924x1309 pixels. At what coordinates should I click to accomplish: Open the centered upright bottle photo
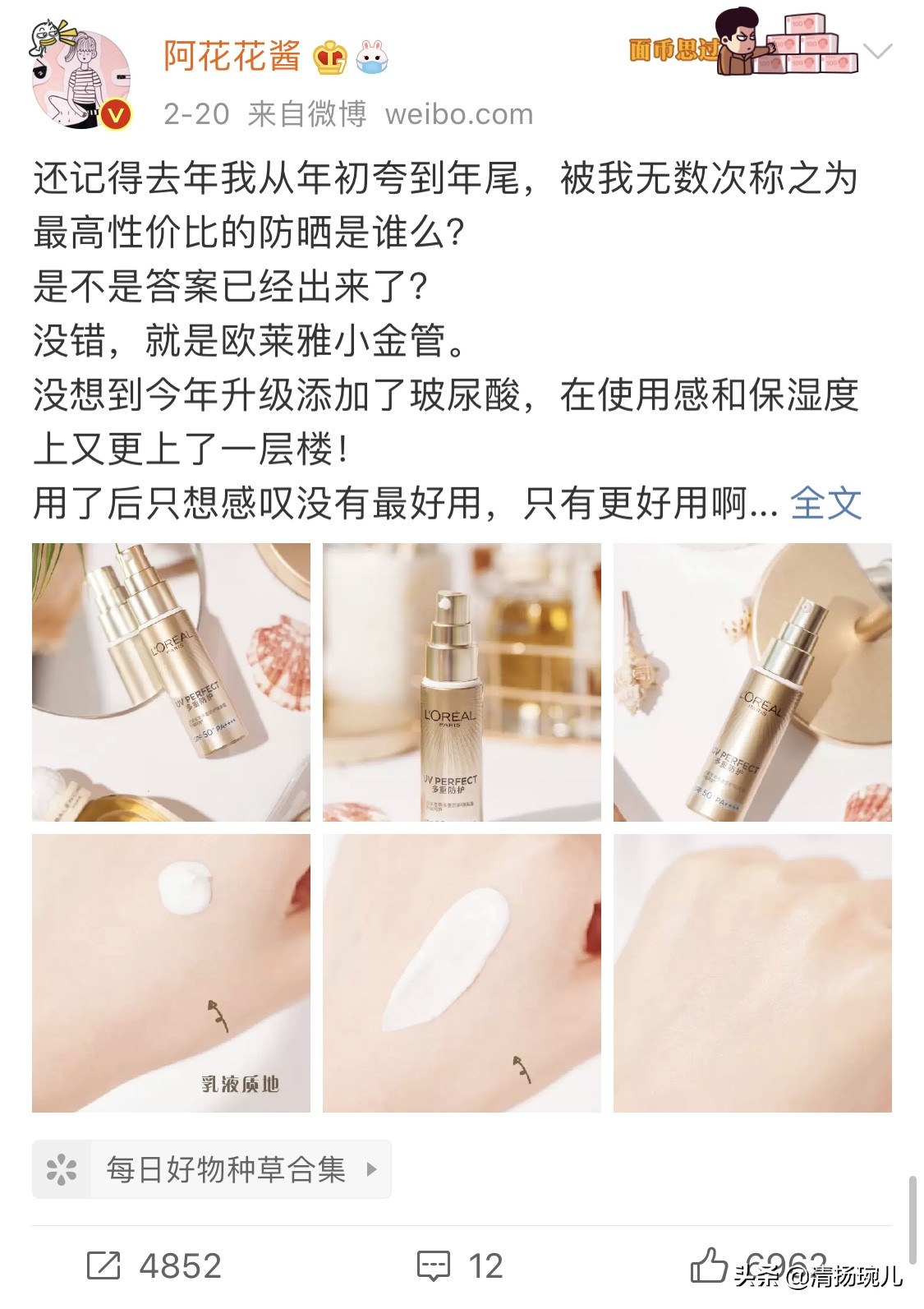tap(462, 682)
